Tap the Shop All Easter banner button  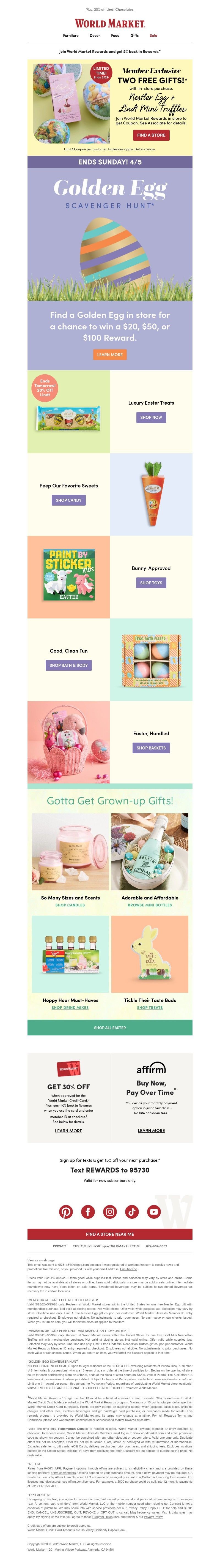110,1027
